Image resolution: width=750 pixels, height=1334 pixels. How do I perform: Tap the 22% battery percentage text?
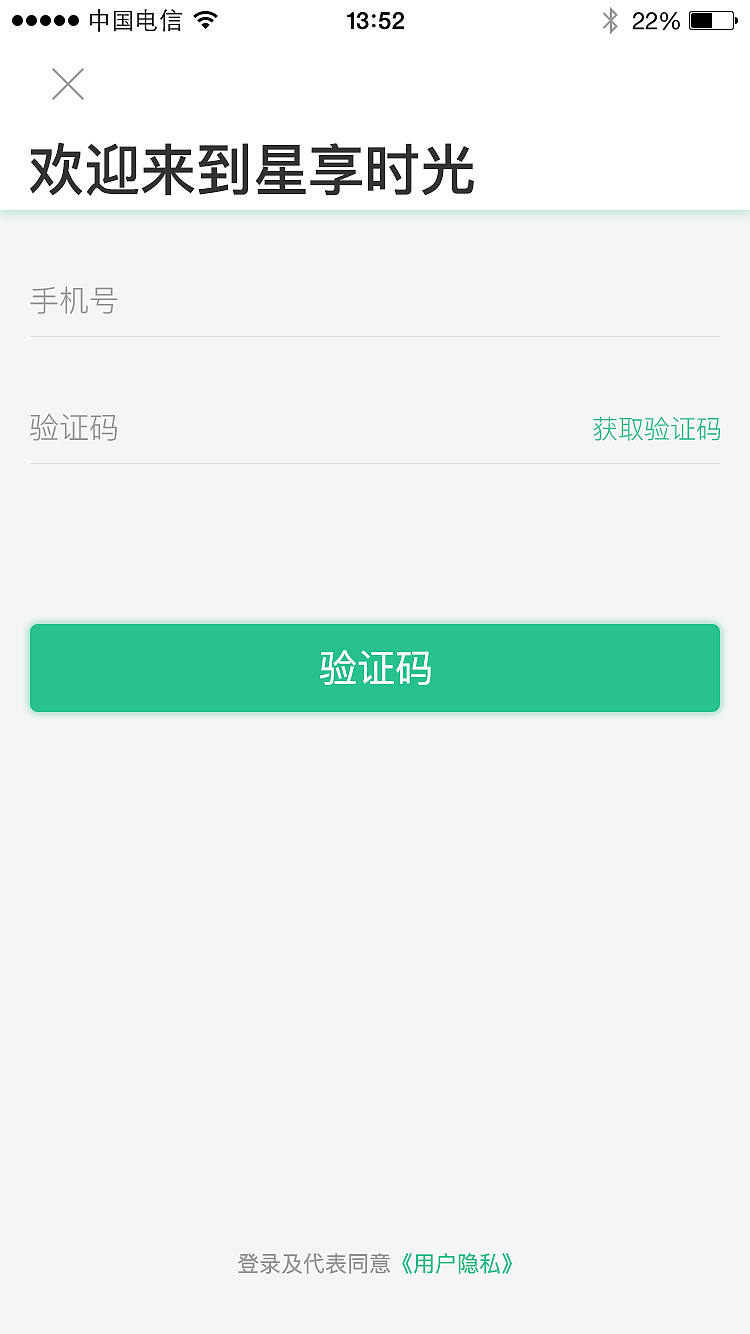658,19
